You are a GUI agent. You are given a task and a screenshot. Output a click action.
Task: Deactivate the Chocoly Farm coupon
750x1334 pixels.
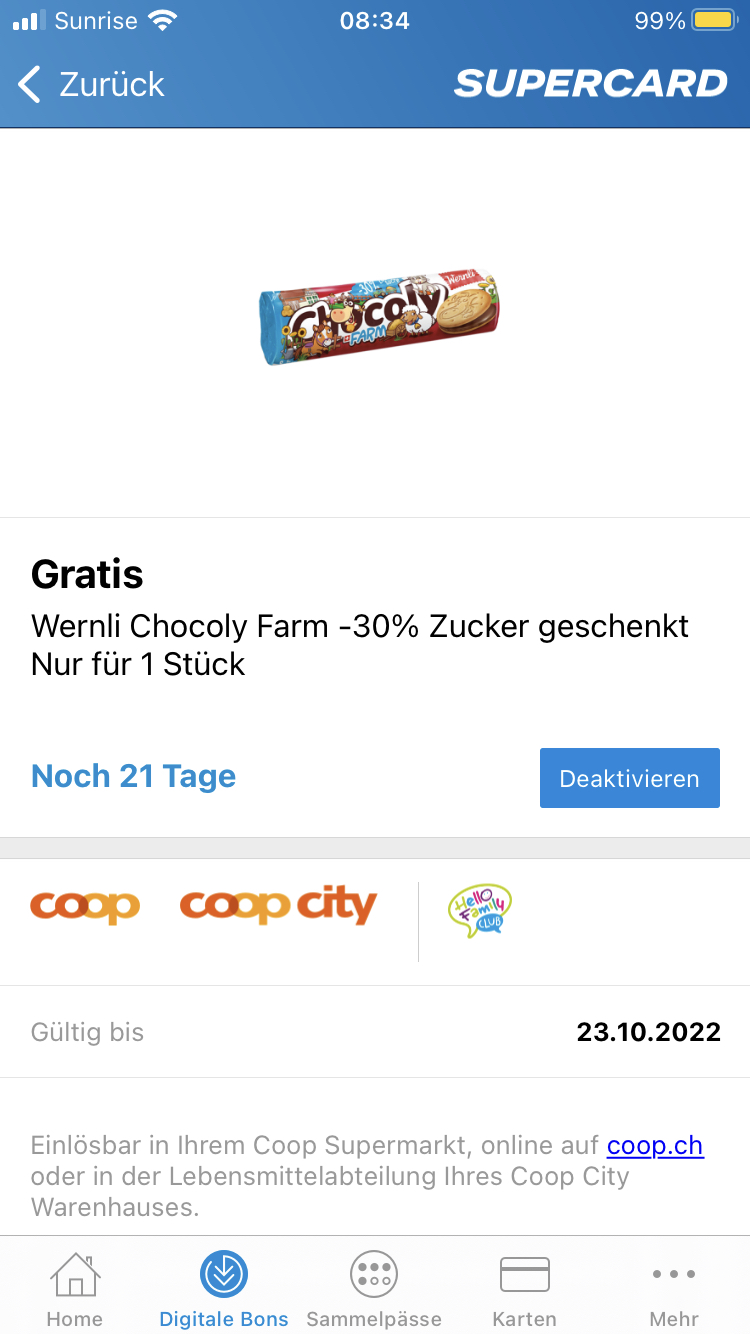tap(629, 778)
